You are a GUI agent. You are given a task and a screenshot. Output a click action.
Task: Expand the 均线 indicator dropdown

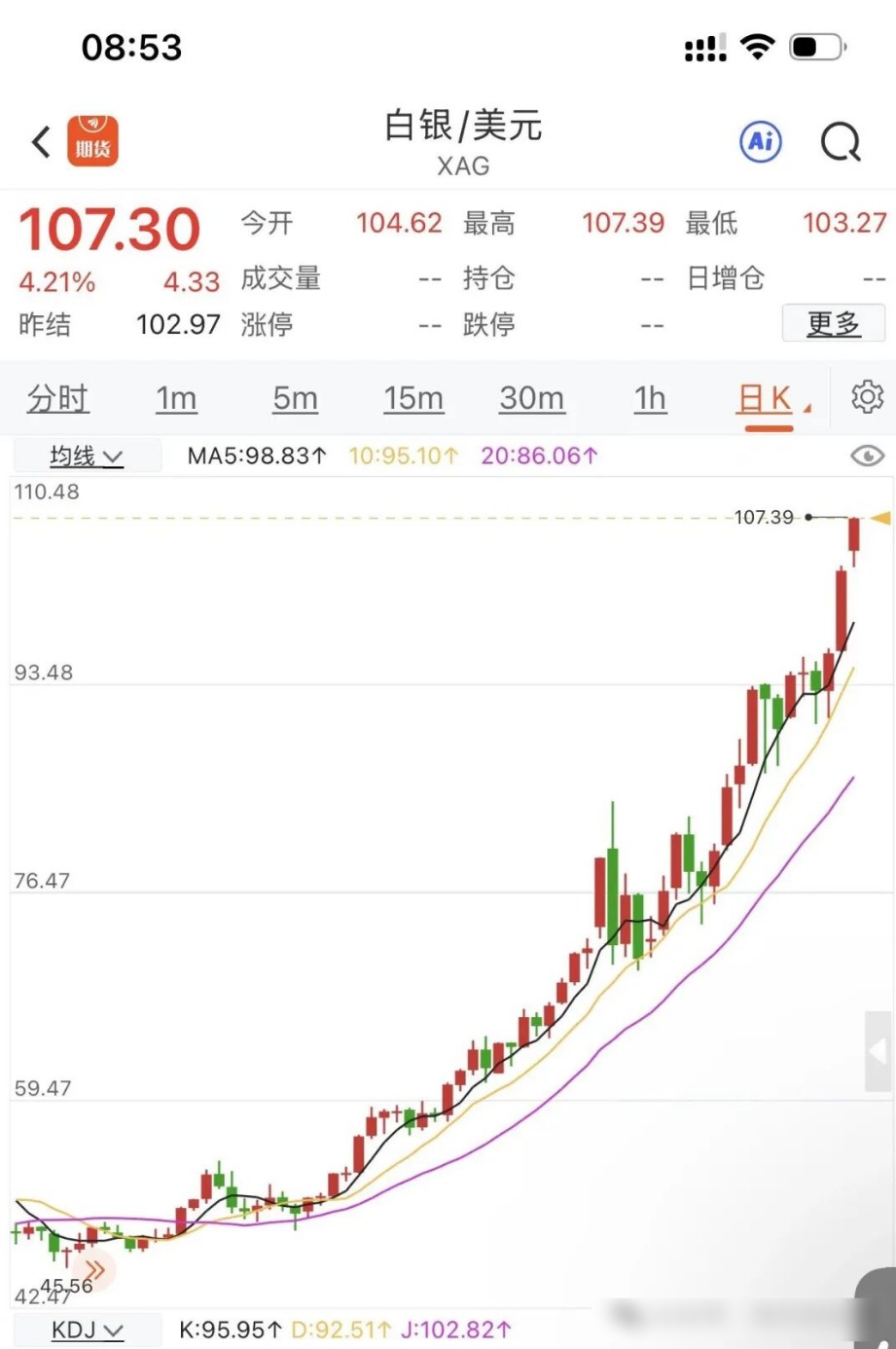[87, 456]
